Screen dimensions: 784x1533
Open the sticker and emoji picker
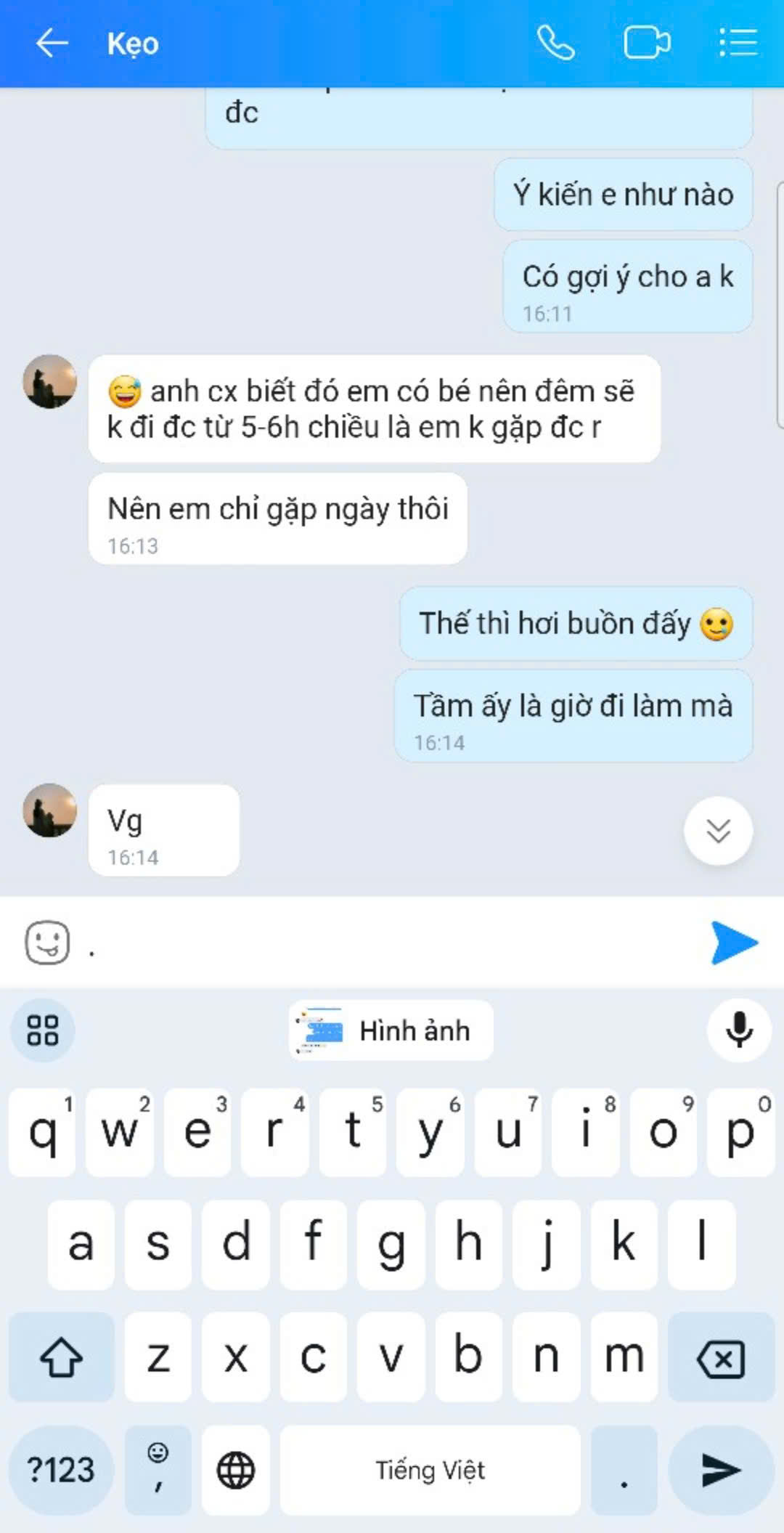tap(48, 943)
